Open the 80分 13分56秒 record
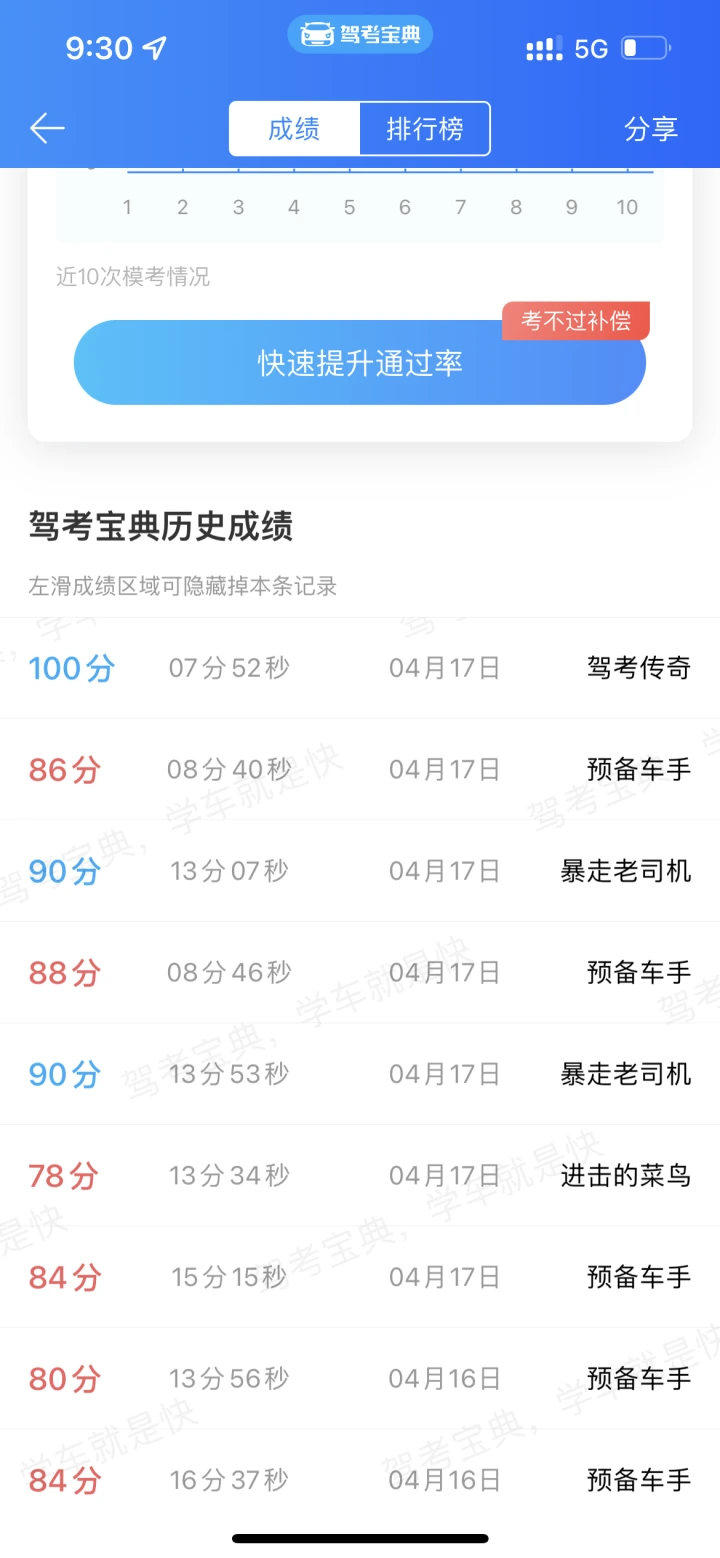Viewport: 720px width, 1558px height. (360, 1379)
